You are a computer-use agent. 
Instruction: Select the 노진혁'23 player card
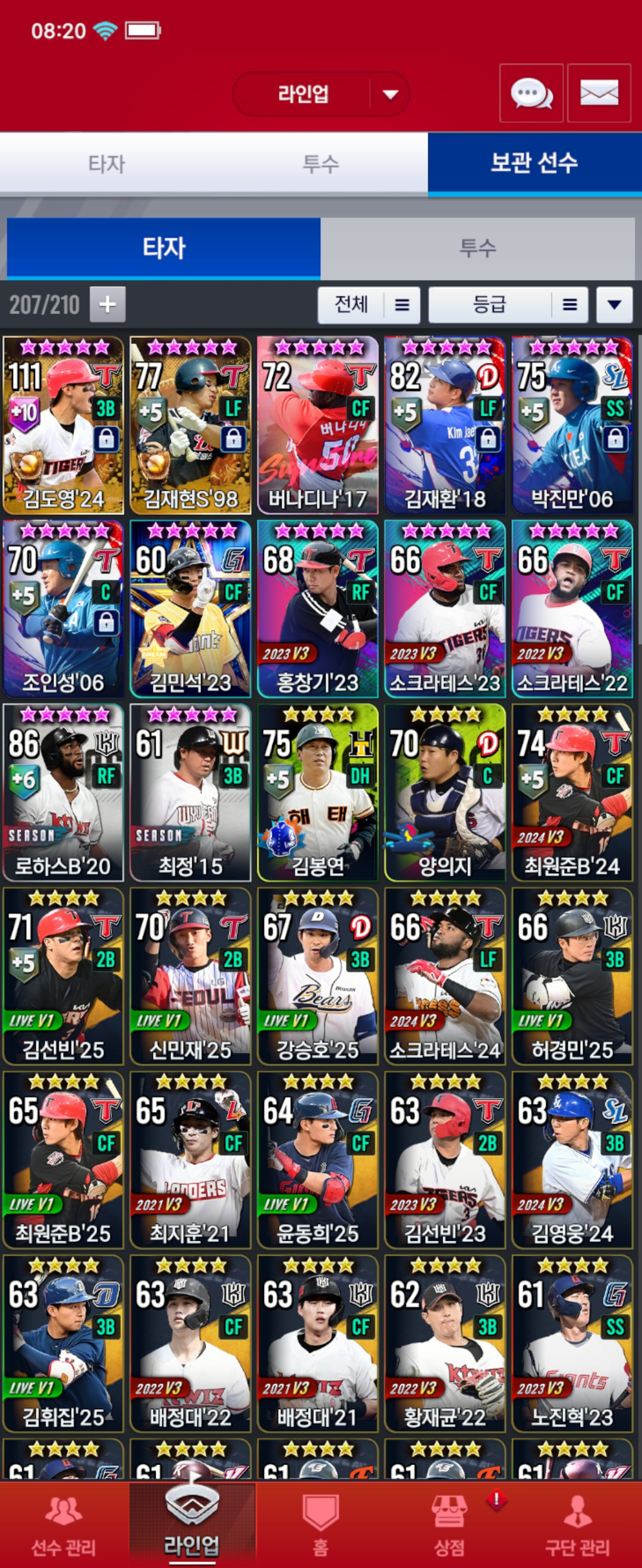point(572,1343)
